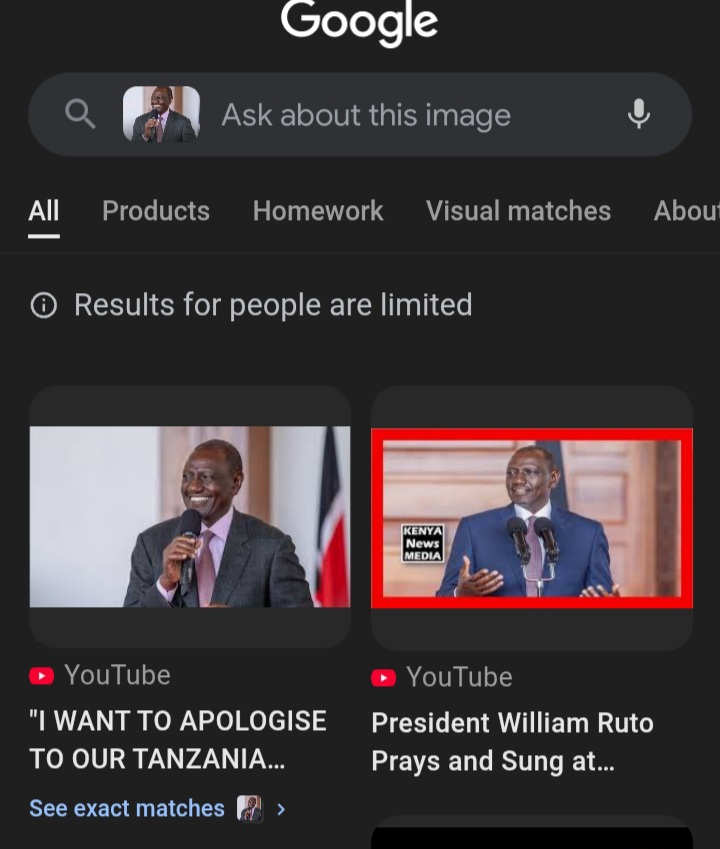Open info on limited people results
The width and height of the screenshot is (720, 849).
(44, 305)
